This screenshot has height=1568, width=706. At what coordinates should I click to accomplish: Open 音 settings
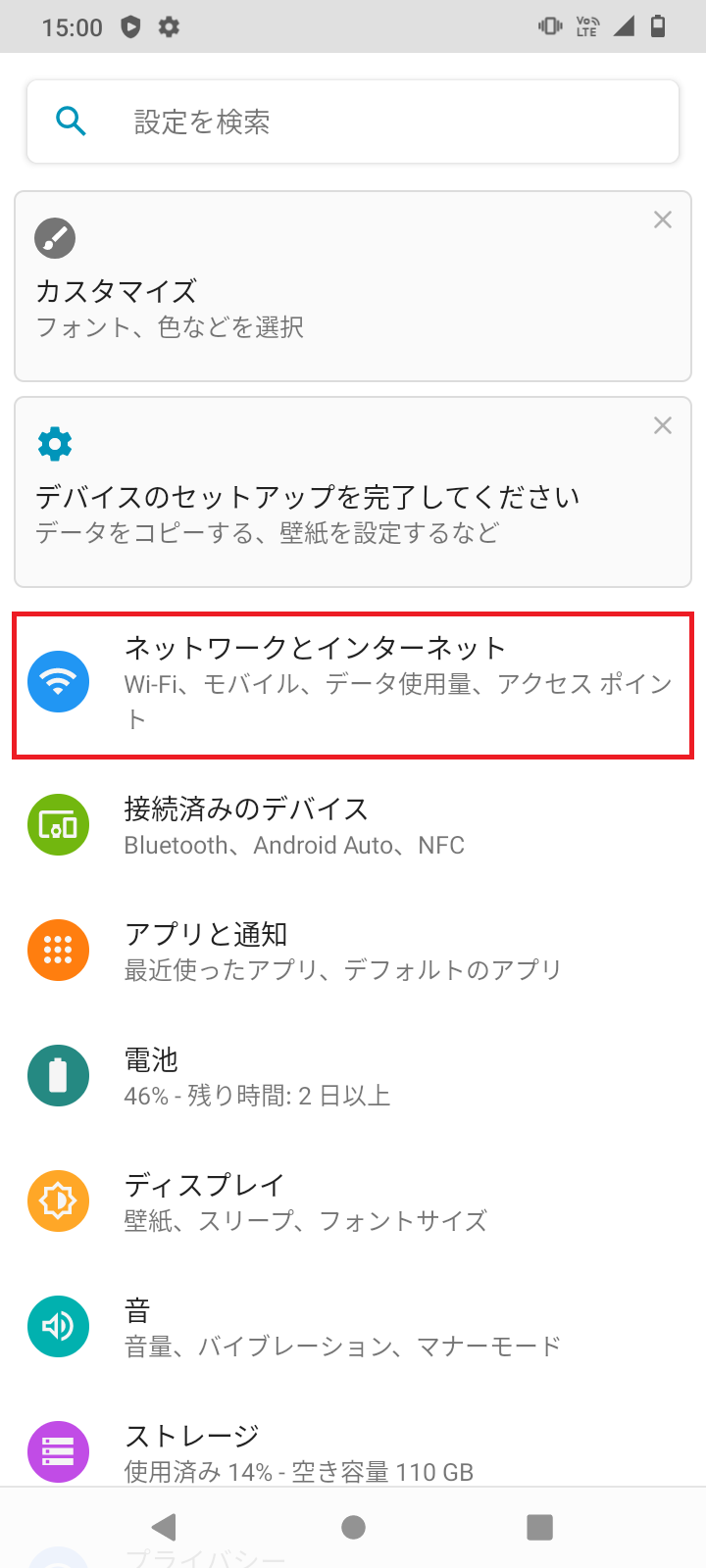(x=353, y=1327)
